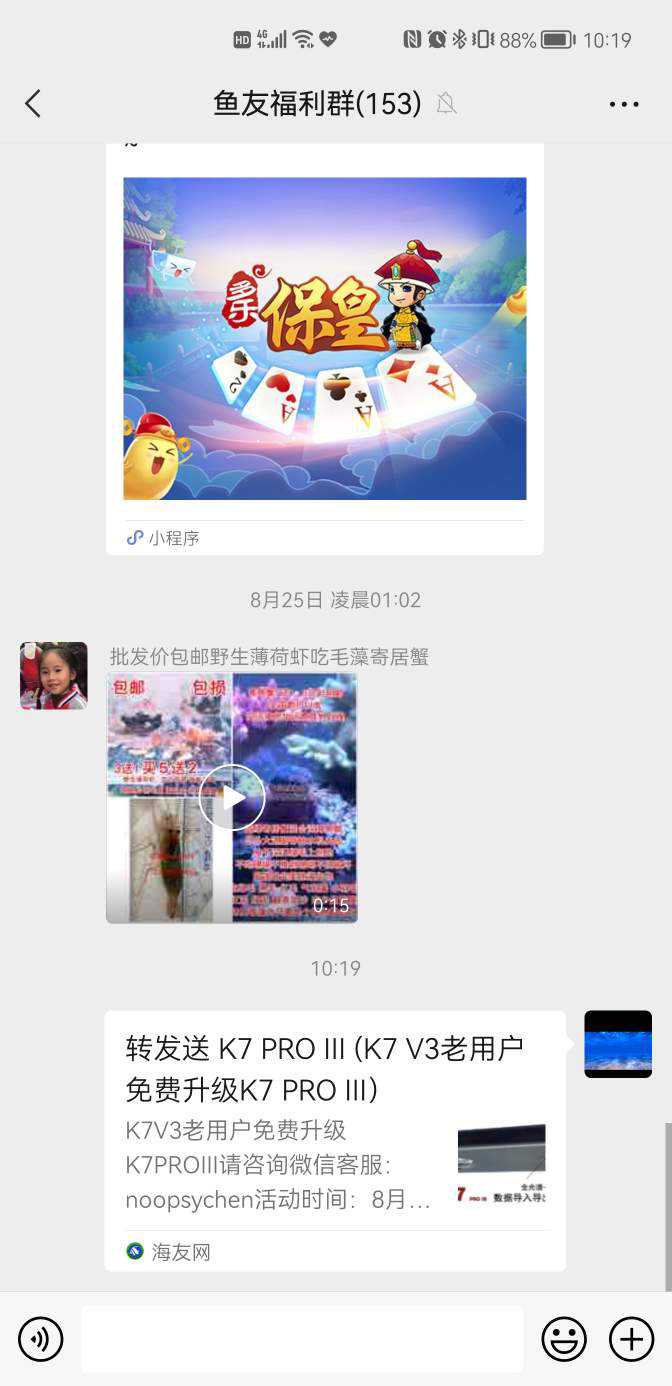The width and height of the screenshot is (672, 1386).
Task: Go back from the 鱼友福利群 chat
Action: 33,103
